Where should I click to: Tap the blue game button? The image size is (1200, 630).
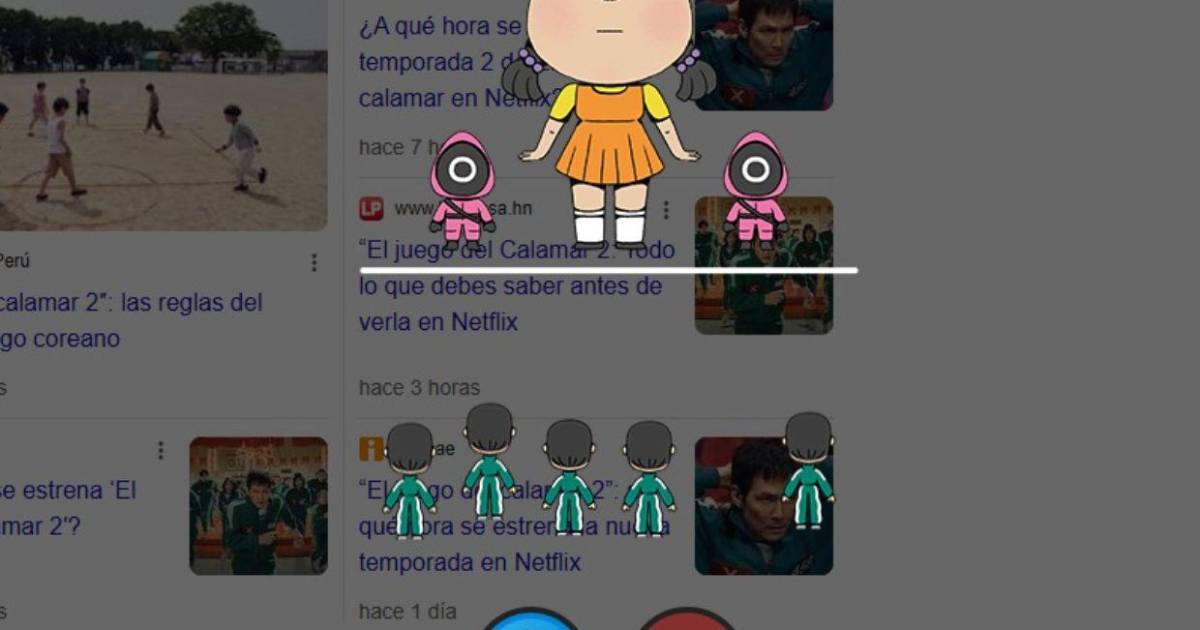point(532,620)
